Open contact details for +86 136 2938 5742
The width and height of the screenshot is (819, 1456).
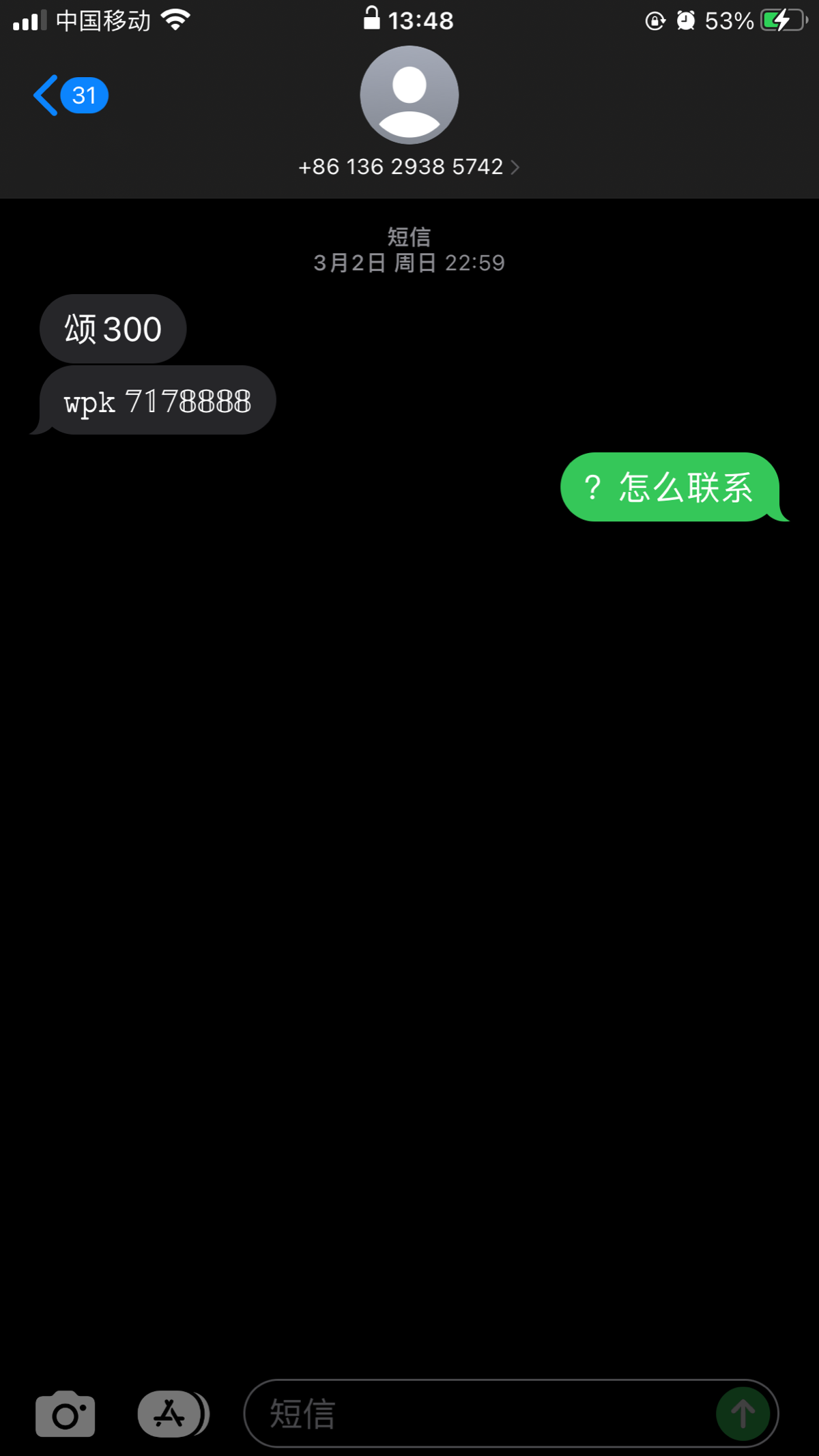point(409,166)
